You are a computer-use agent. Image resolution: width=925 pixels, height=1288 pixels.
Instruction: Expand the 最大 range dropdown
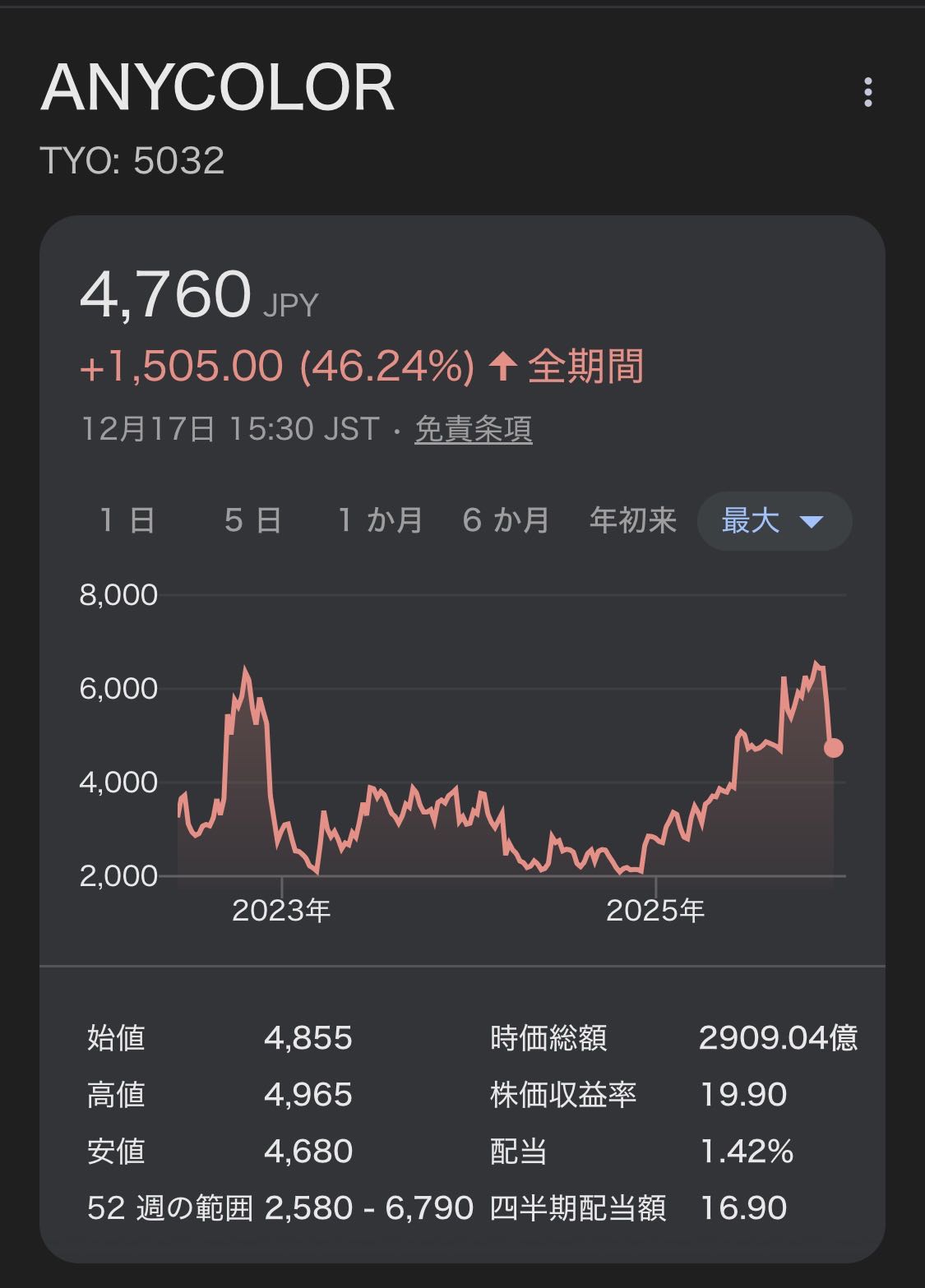pyautogui.click(x=774, y=520)
